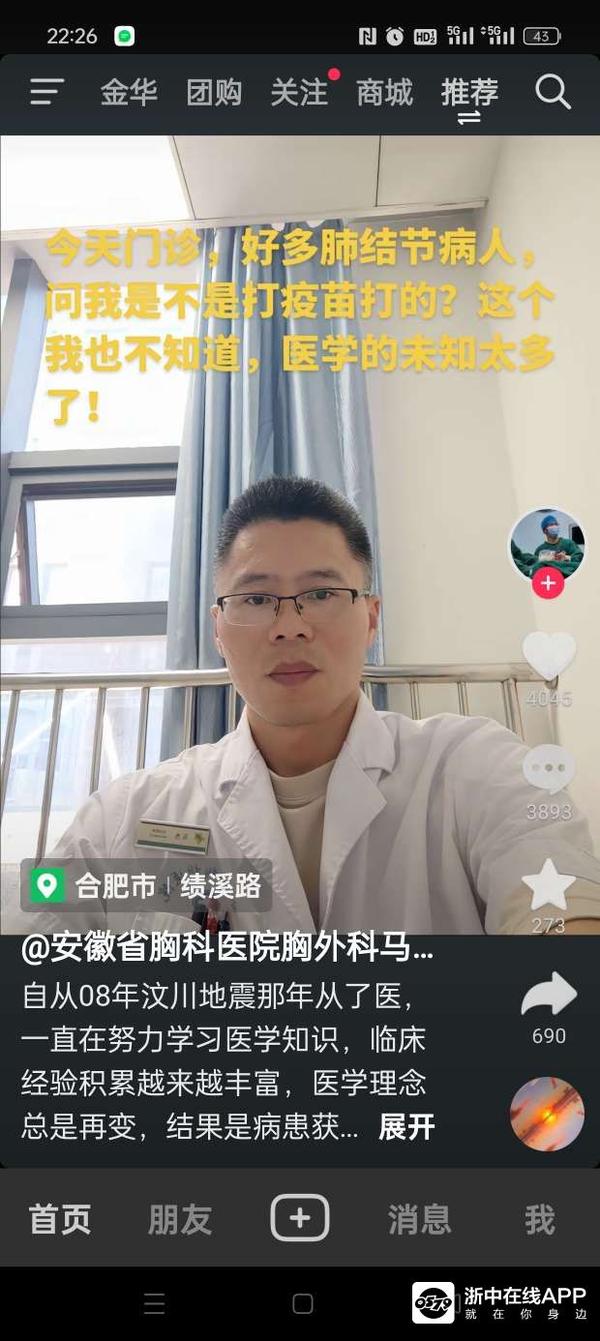Switch to the 金华 tab
The height and width of the screenshot is (1341, 600).
(x=128, y=93)
